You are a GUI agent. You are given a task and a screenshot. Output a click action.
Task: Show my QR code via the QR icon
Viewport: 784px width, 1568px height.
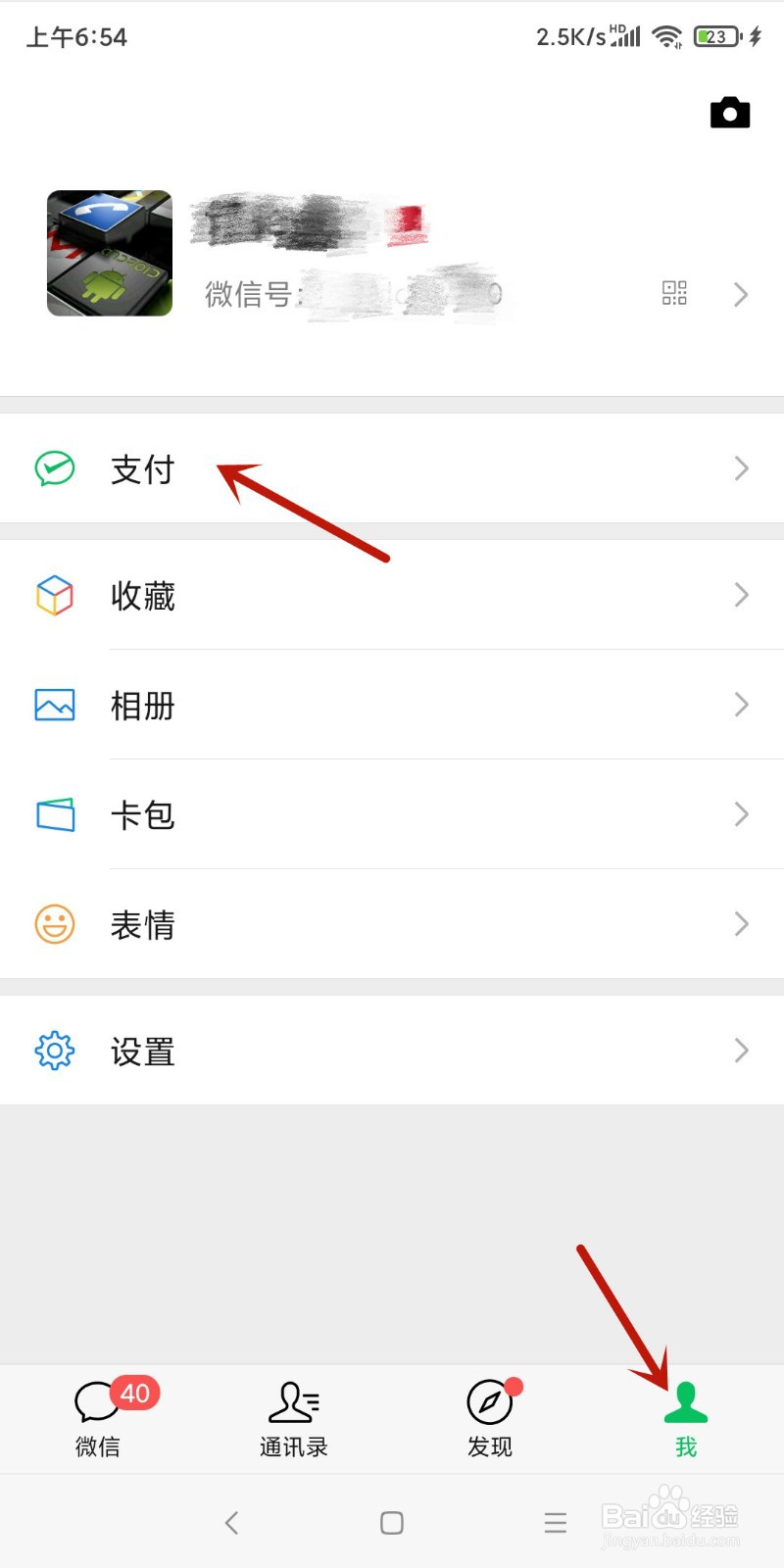pyautogui.click(x=676, y=294)
